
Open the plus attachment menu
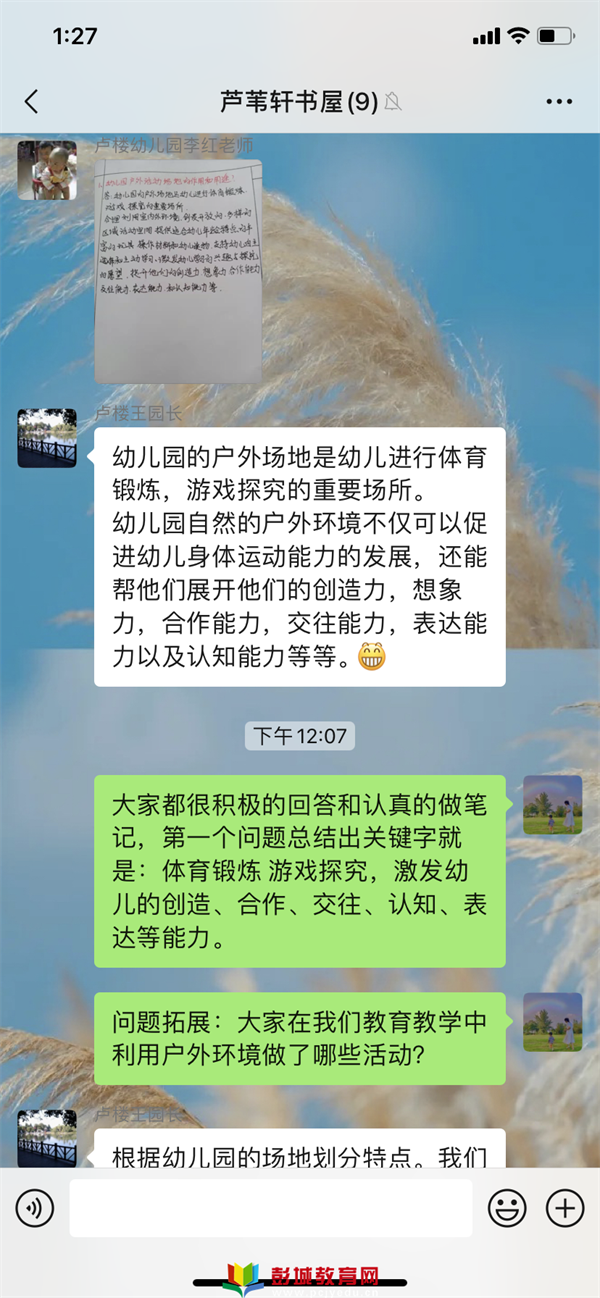click(x=565, y=1209)
